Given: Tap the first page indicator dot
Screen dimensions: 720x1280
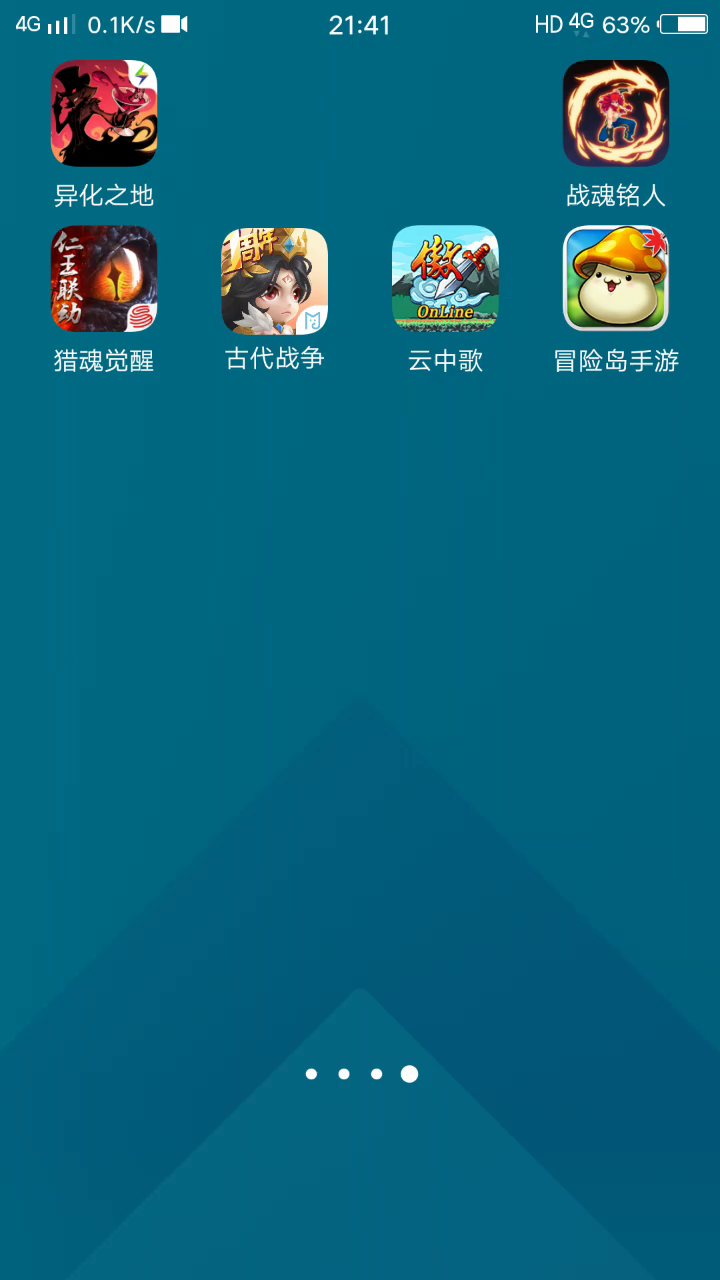Looking at the screenshot, I should click(311, 1074).
